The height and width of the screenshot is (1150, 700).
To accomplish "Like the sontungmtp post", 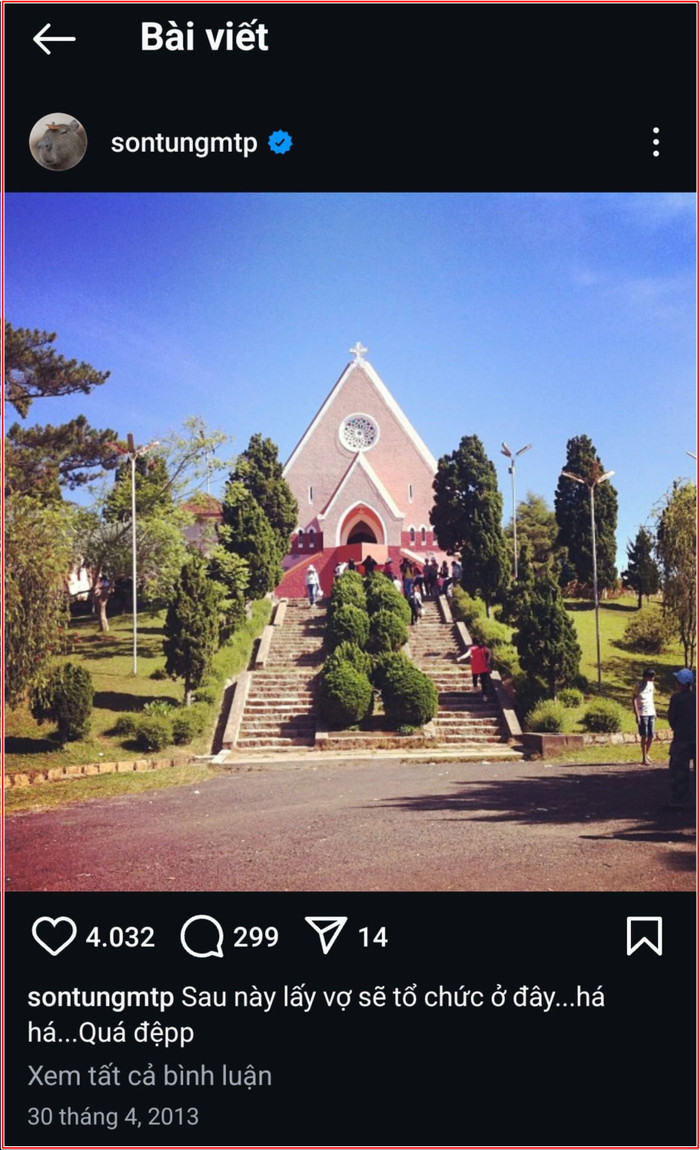I will pos(54,936).
